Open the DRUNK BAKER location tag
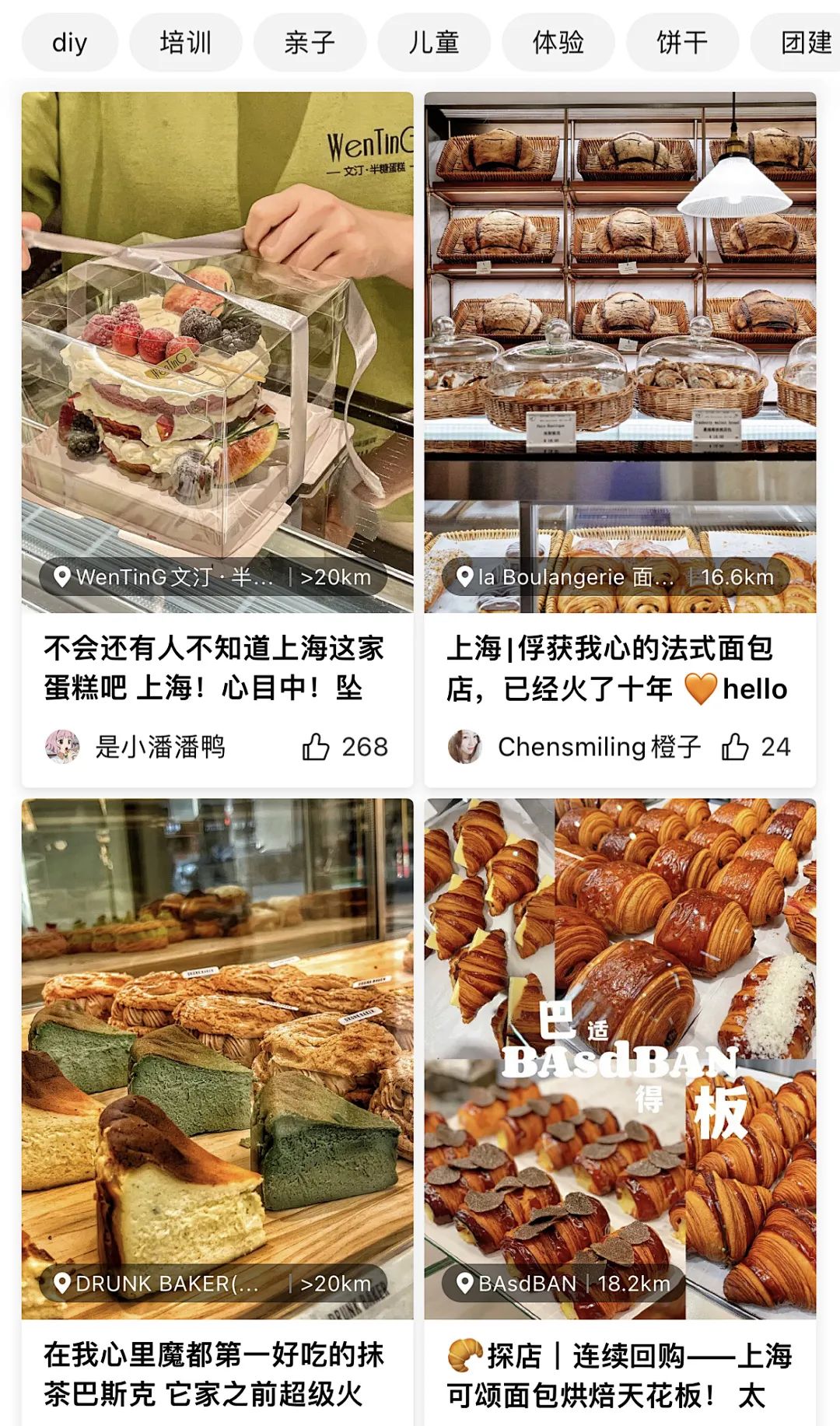The width and height of the screenshot is (840, 1426). tap(212, 1284)
